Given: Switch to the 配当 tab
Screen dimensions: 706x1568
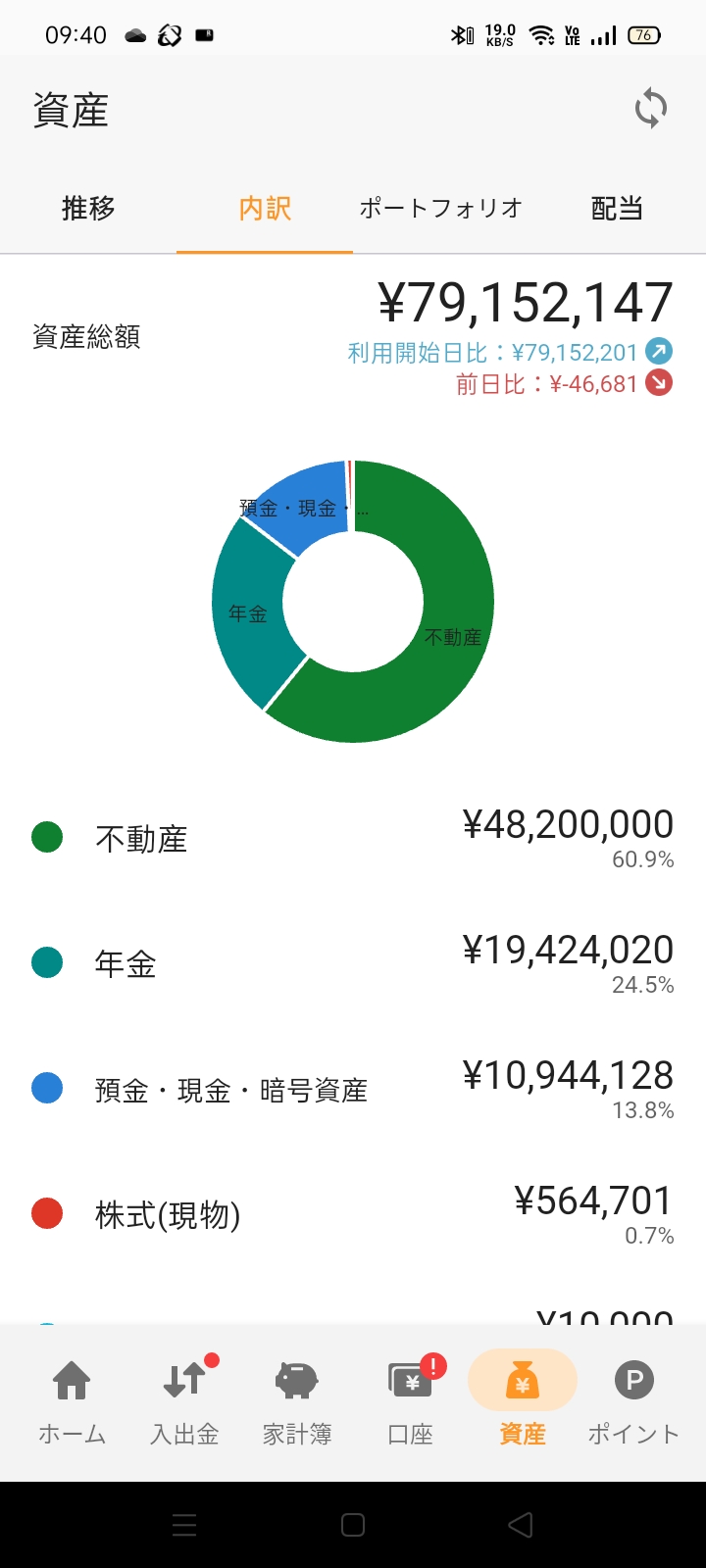Looking at the screenshot, I should coord(617,209).
